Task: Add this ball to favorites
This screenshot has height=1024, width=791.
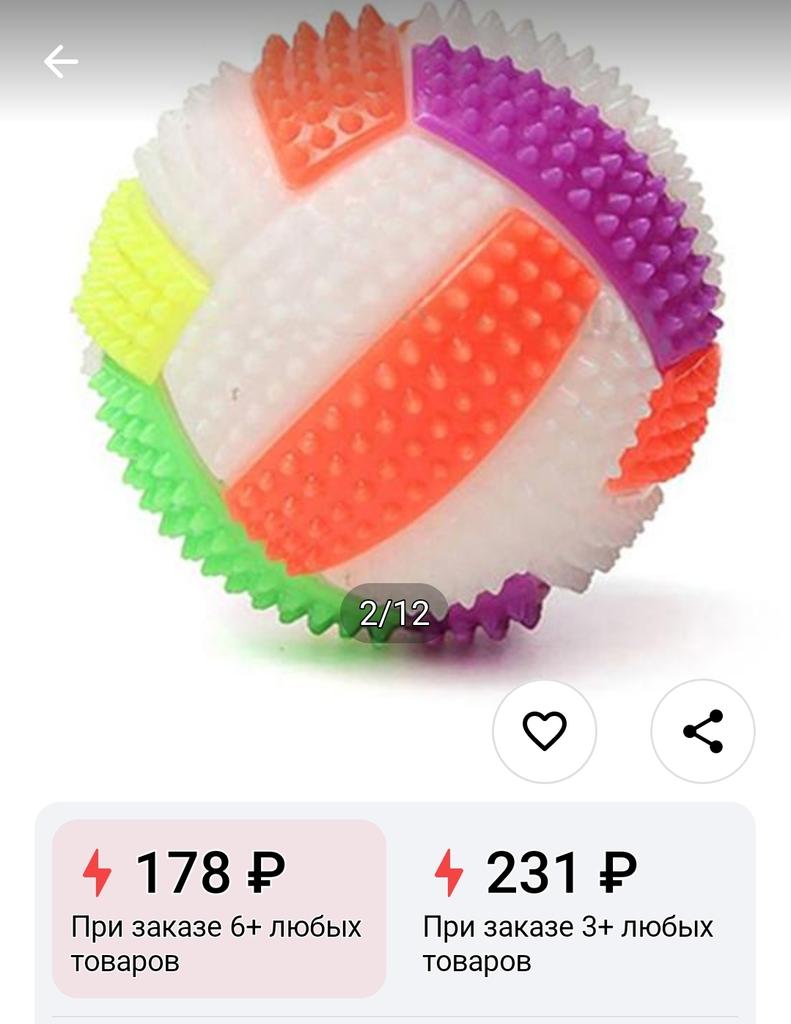Action: 544,731
